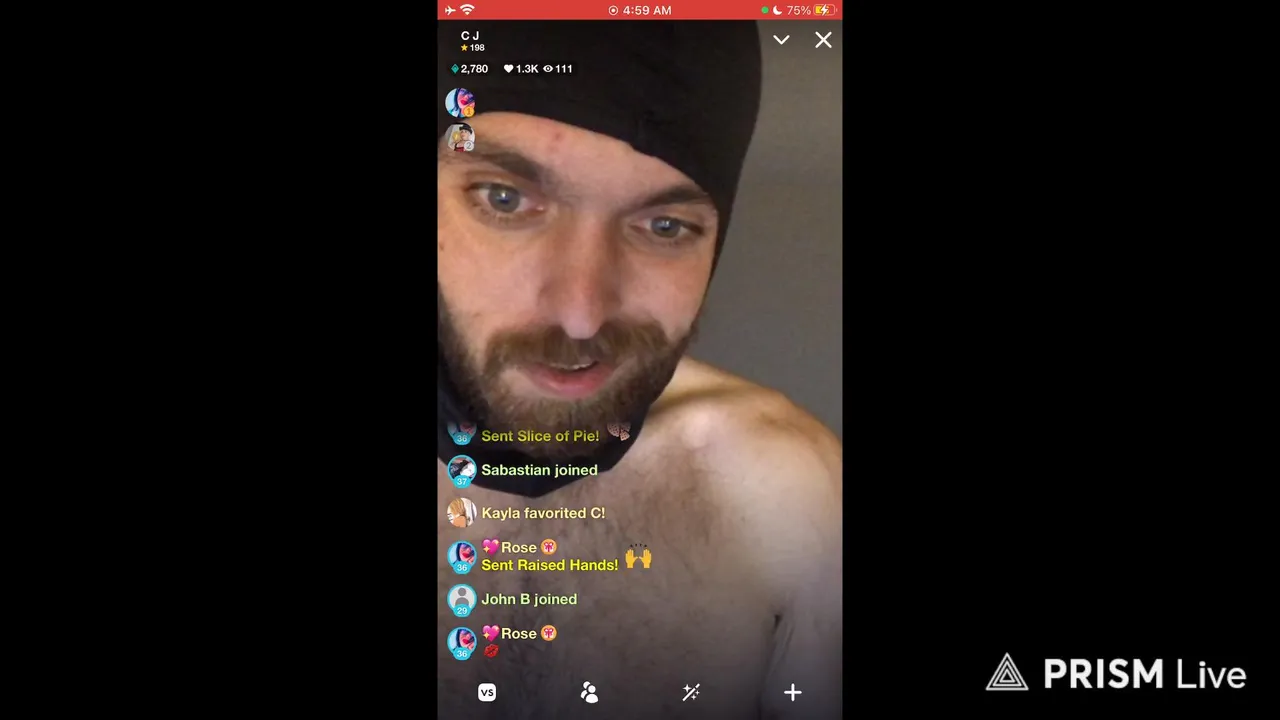View the second top gifter avatar
The width and height of the screenshot is (1280, 720).
pos(460,137)
